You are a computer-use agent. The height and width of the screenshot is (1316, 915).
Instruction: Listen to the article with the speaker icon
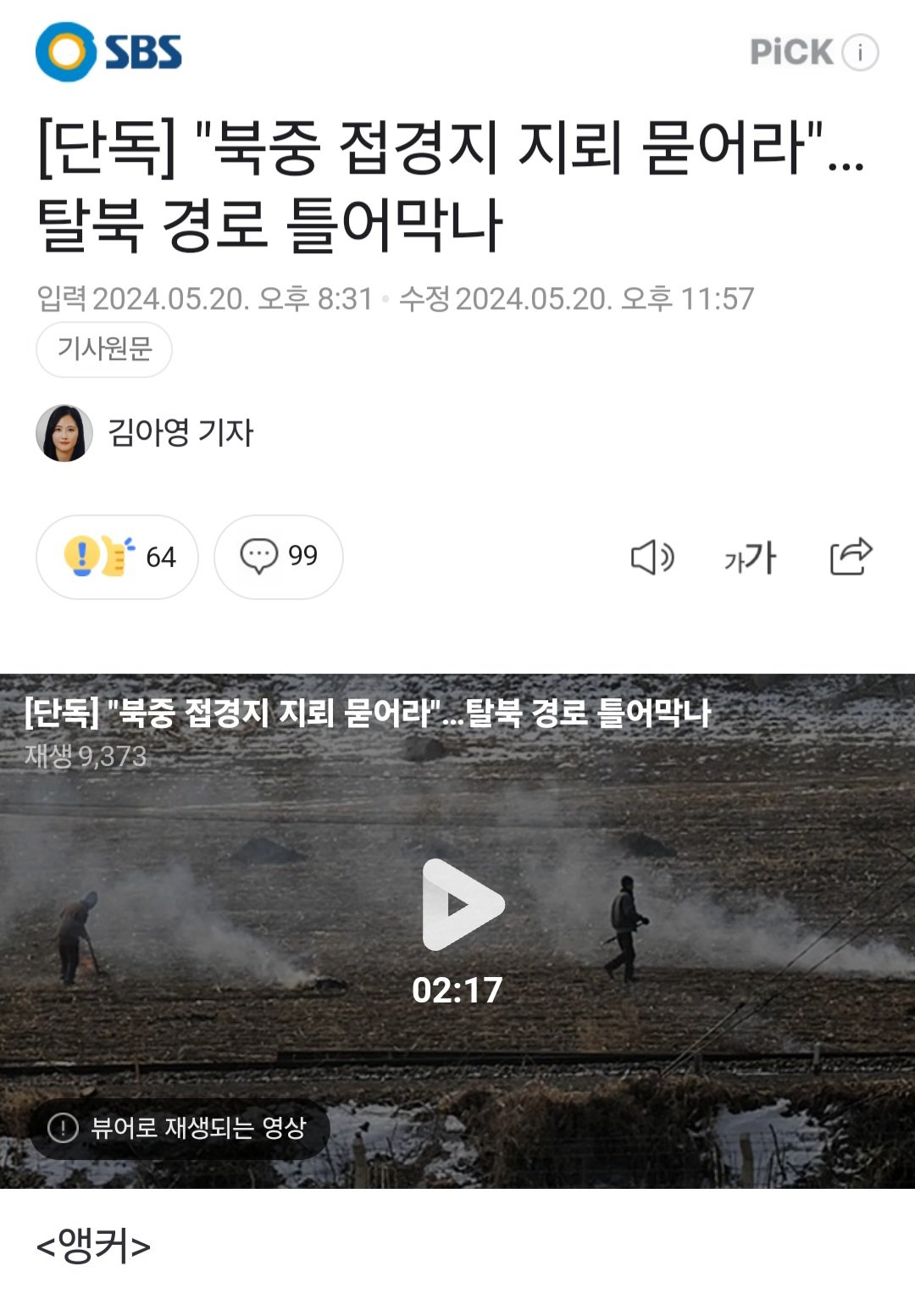click(652, 558)
